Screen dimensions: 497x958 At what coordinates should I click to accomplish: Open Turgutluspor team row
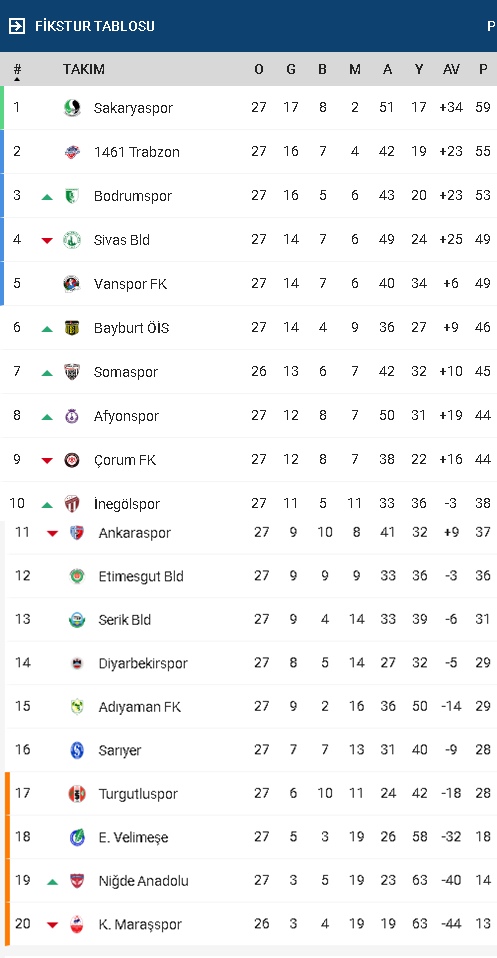click(x=251, y=794)
